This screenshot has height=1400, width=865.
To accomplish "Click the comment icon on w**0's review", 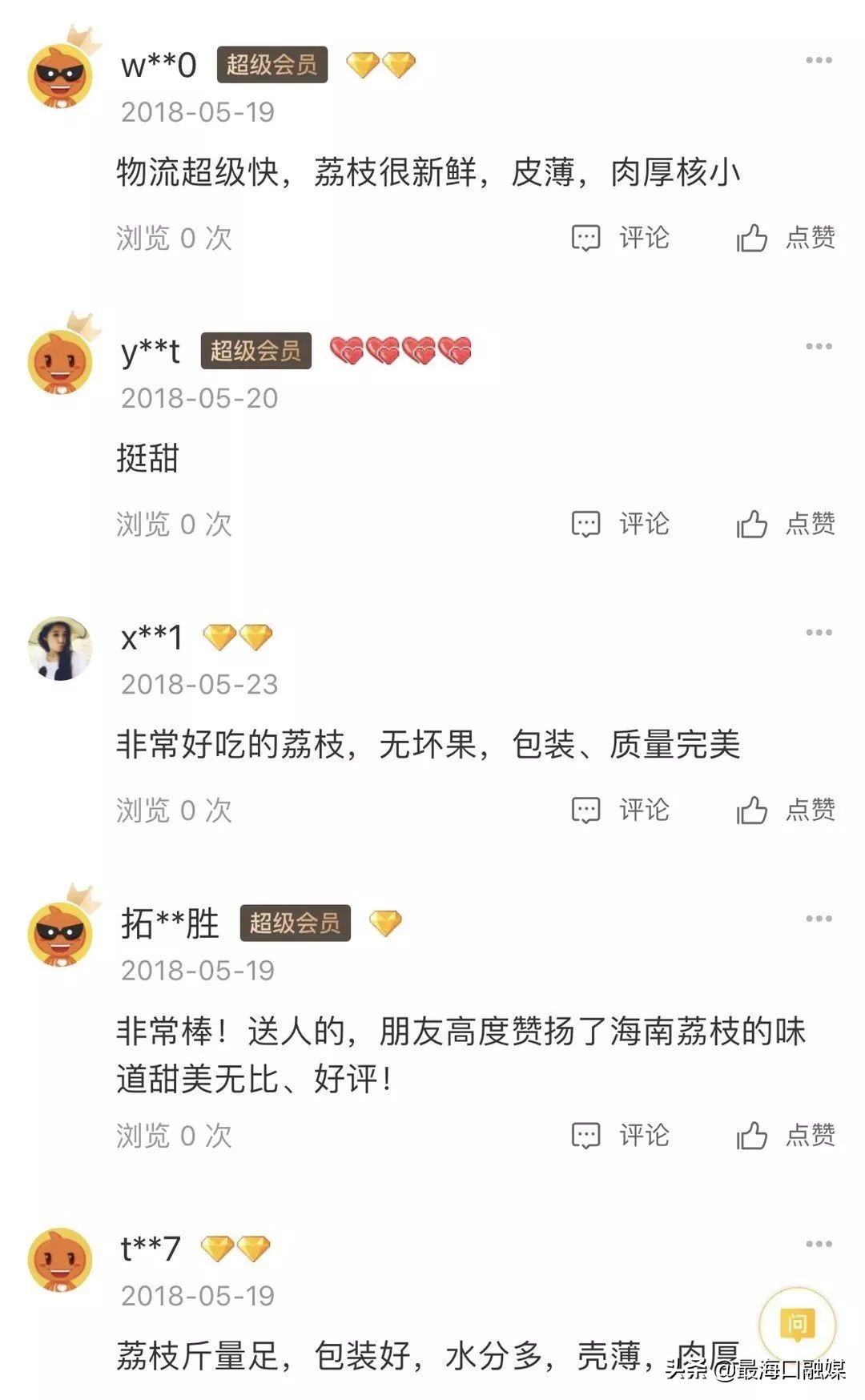I will point(587,238).
